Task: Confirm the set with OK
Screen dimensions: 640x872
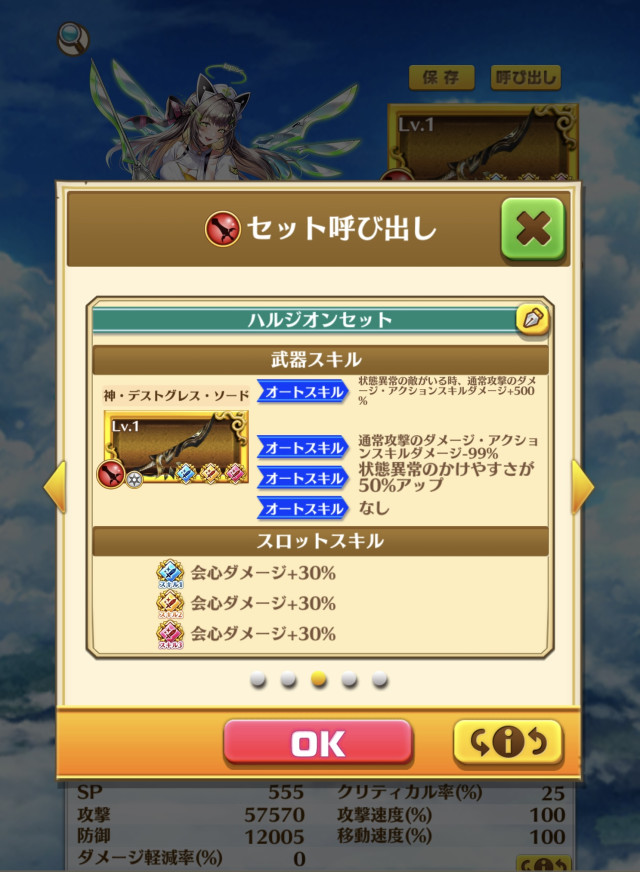Action: coord(317,743)
